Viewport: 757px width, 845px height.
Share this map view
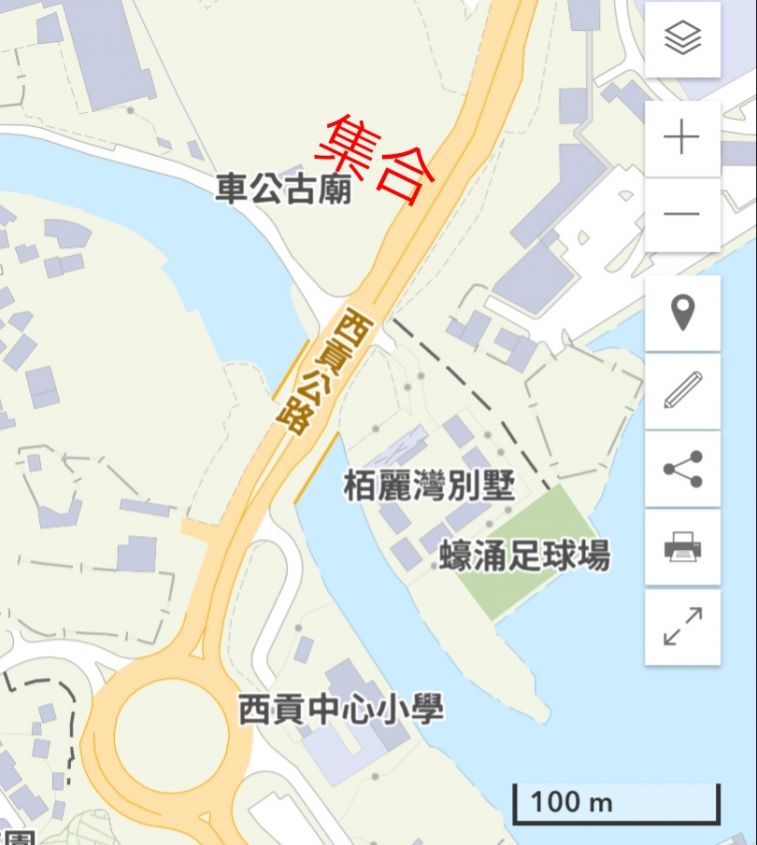coord(682,469)
